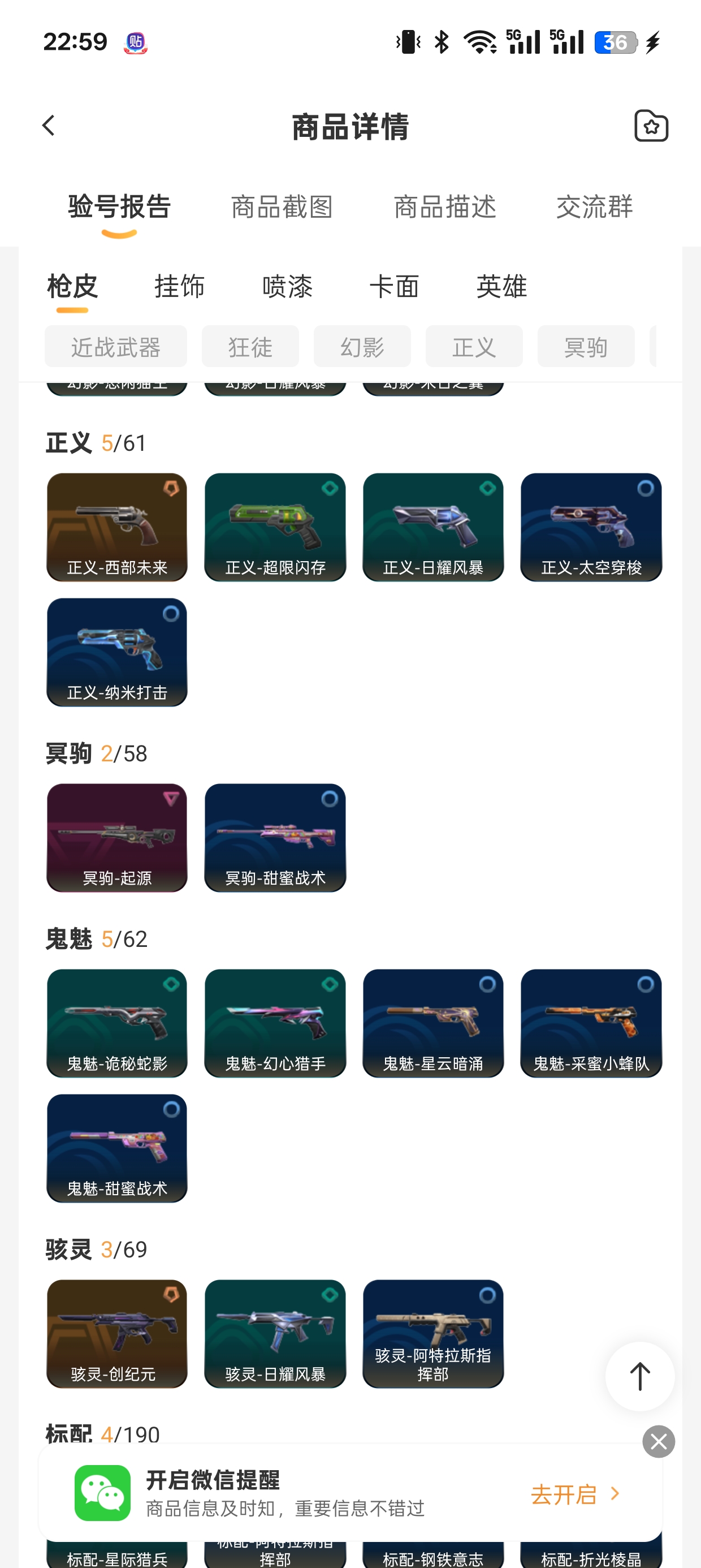This screenshot has height=1568, width=701.
Task: View the 冥驹-起源 skin
Action: point(117,838)
